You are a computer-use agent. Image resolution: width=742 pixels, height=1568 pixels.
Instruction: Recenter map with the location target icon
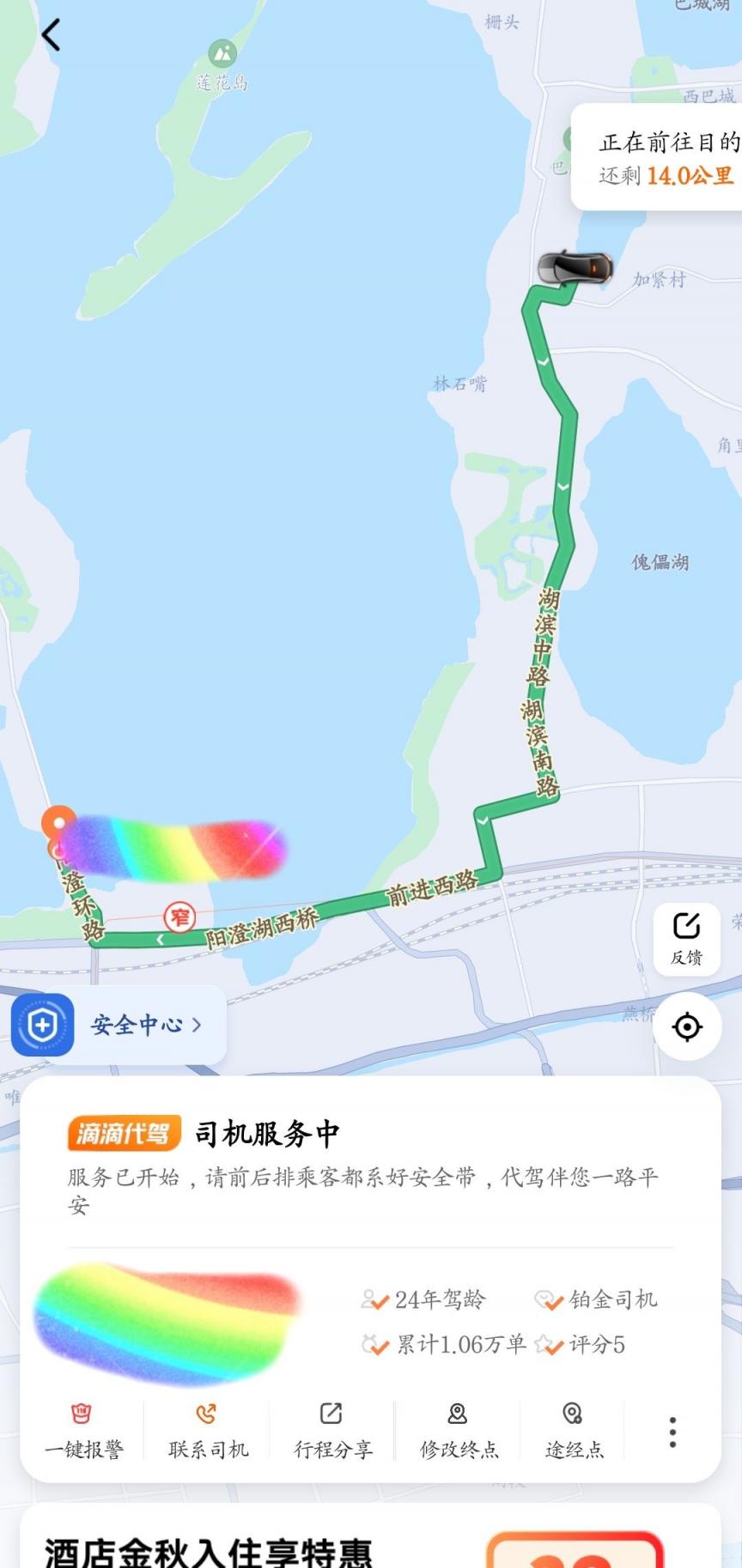point(687,1026)
